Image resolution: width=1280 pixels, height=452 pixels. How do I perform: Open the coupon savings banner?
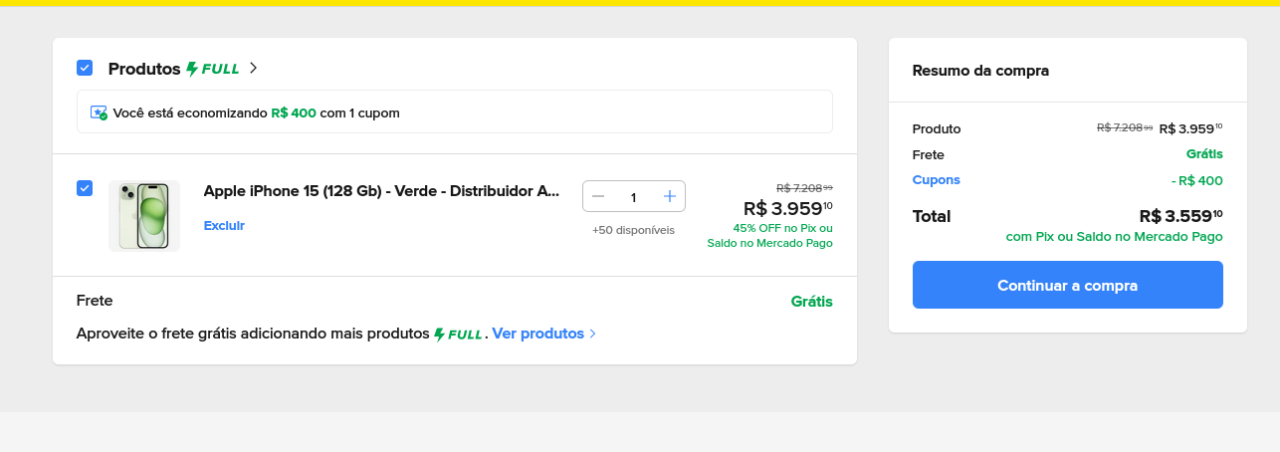point(454,112)
